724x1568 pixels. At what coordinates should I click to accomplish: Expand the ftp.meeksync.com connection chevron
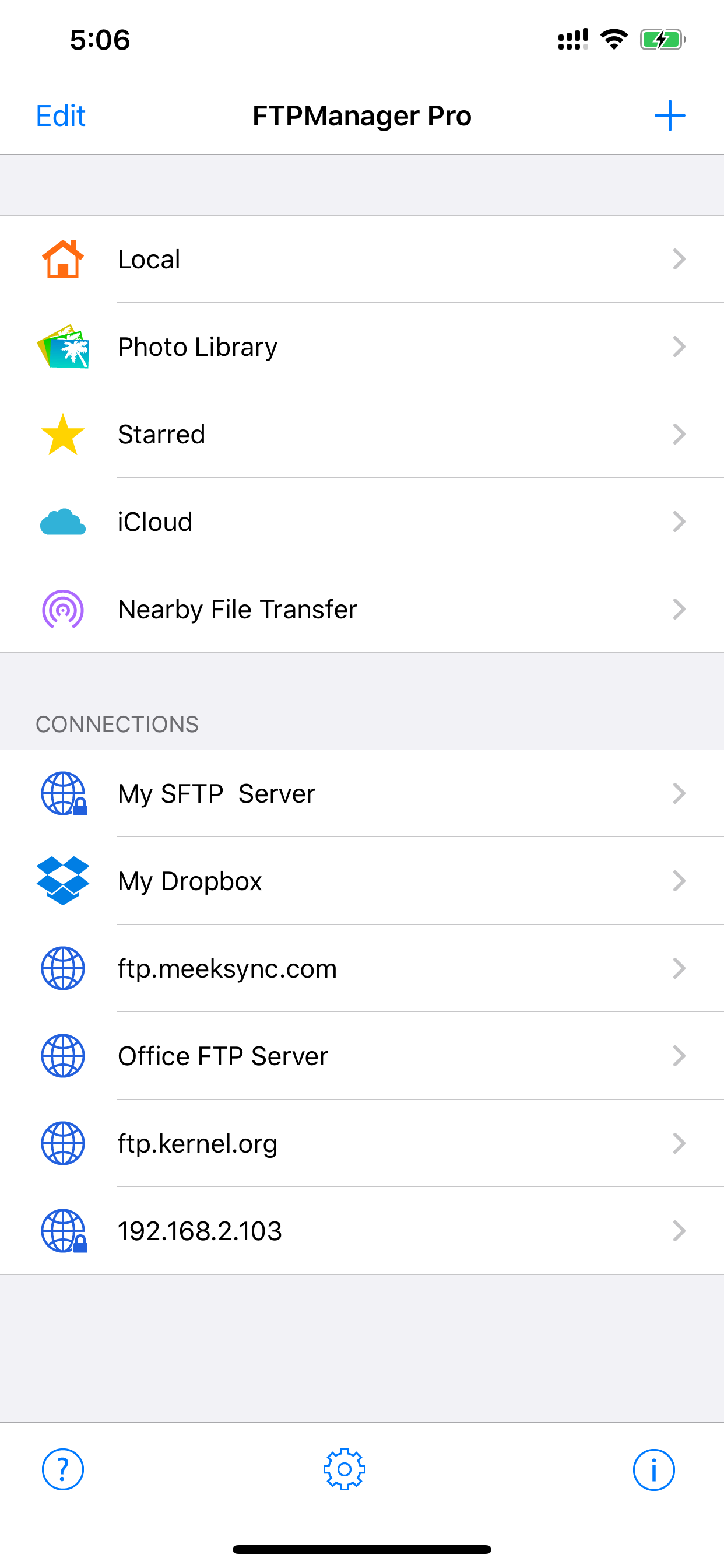[679, 968]
